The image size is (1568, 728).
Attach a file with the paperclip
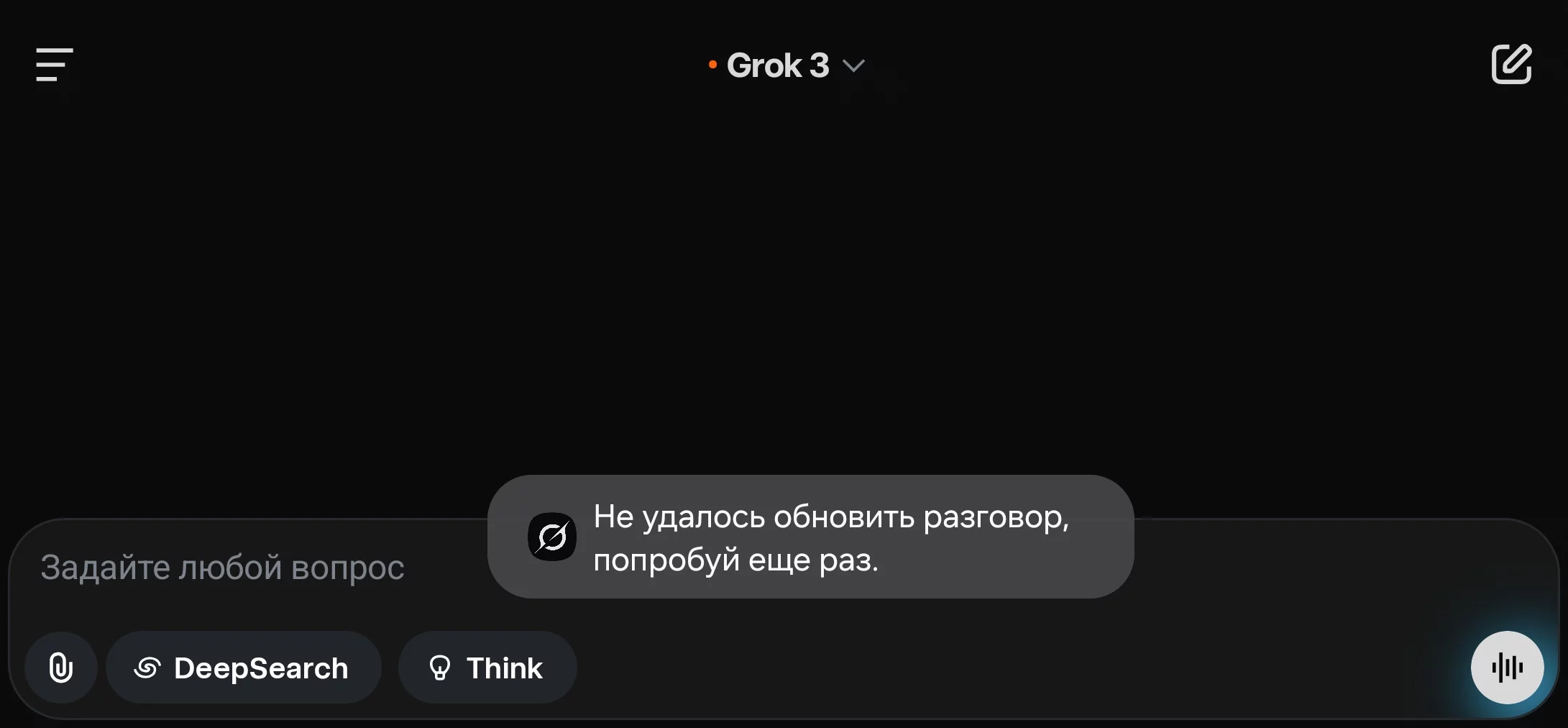(x=61, y=668)
